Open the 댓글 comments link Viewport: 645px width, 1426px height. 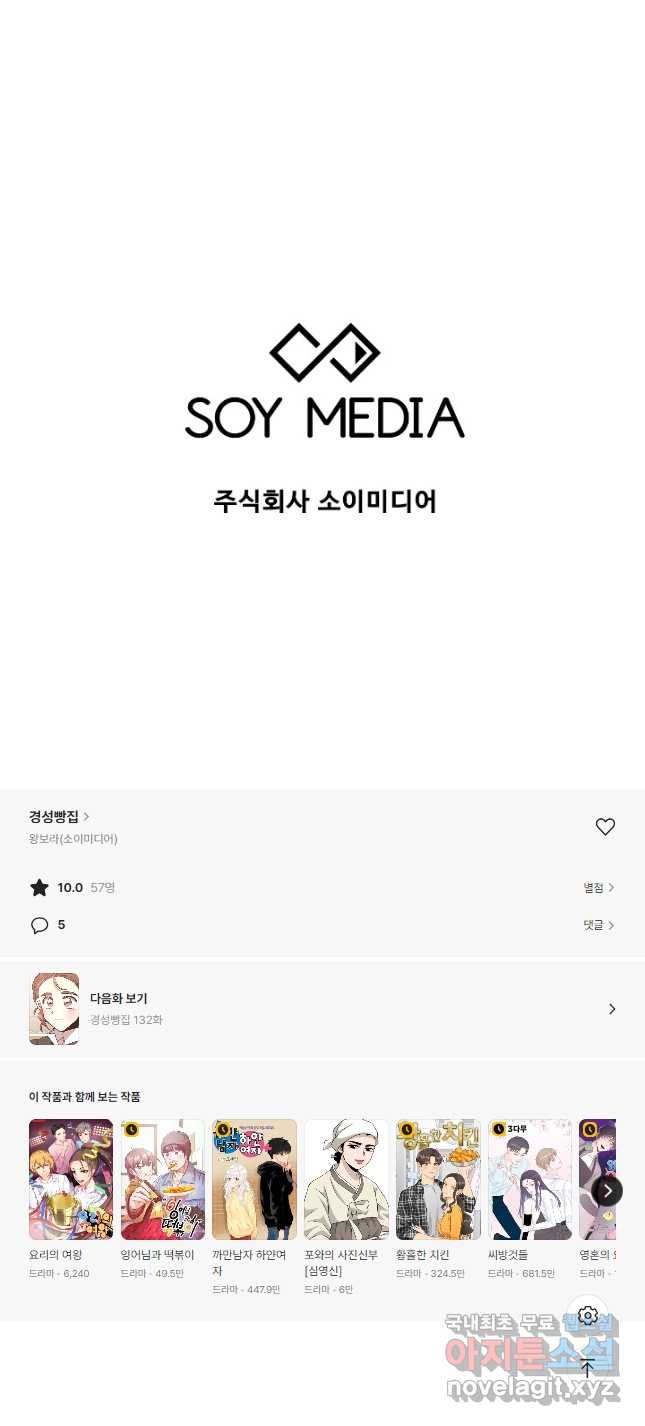598,926
